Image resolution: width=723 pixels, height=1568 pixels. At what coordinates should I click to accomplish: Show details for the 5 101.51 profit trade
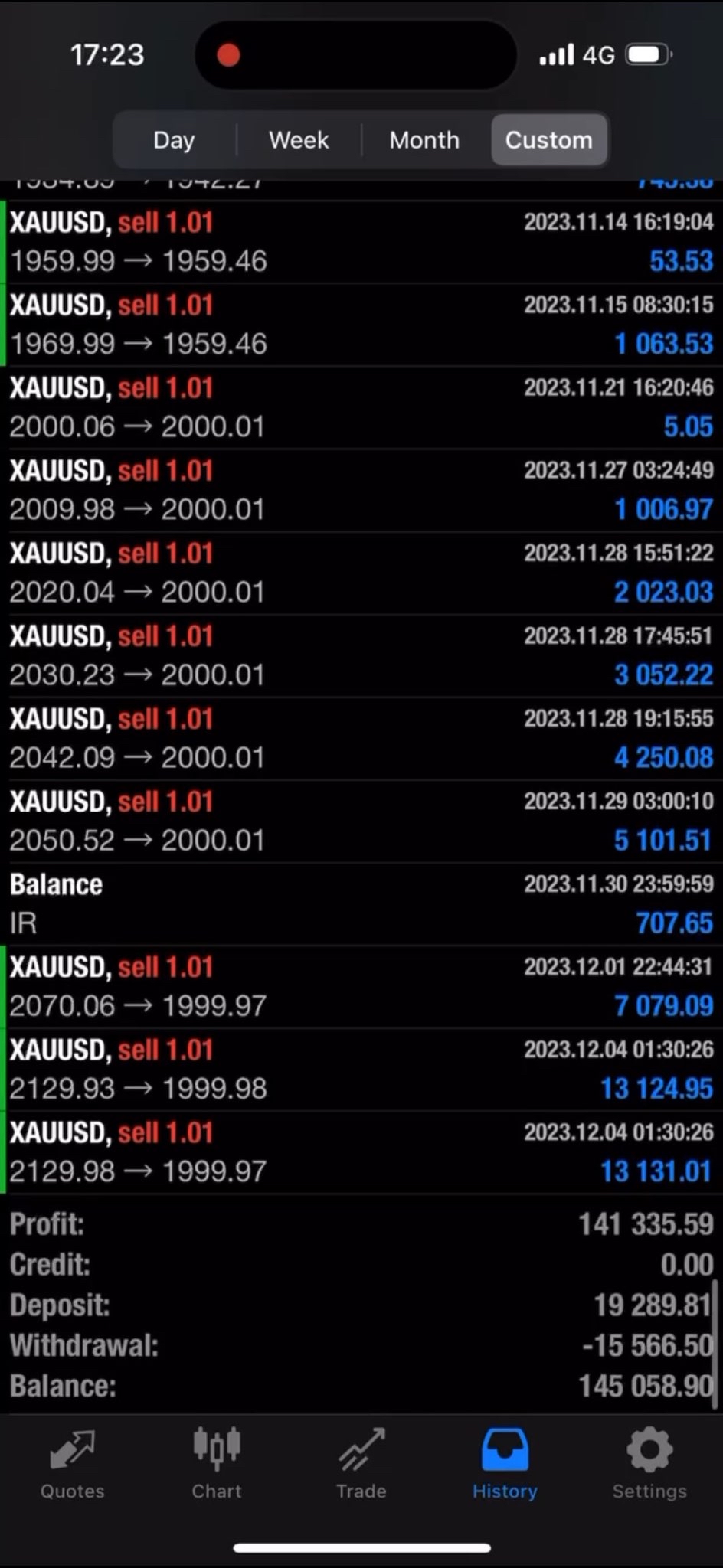click(x=361, y=821)
